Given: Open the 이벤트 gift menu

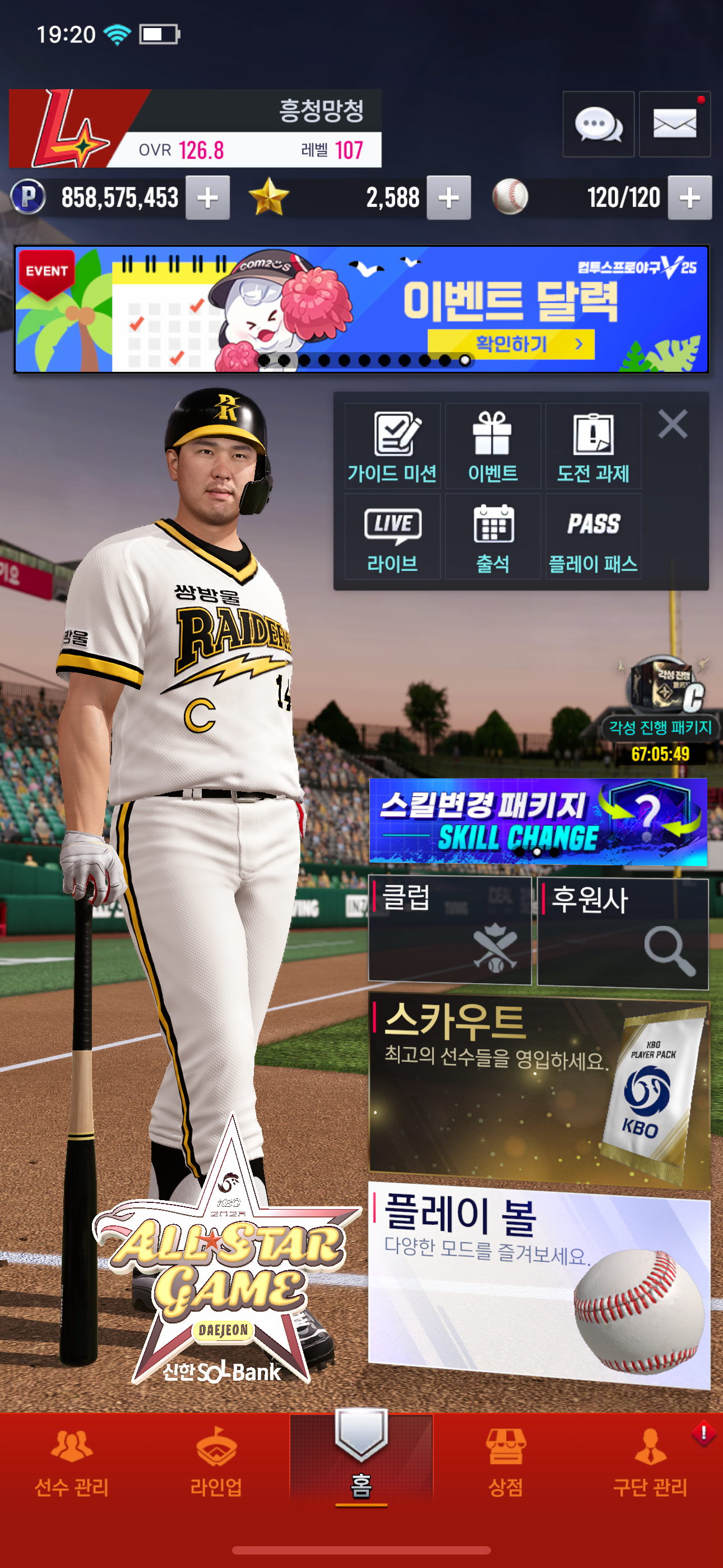Looking at the screenshot, I should pyautogui.click(x=493, y=446).
